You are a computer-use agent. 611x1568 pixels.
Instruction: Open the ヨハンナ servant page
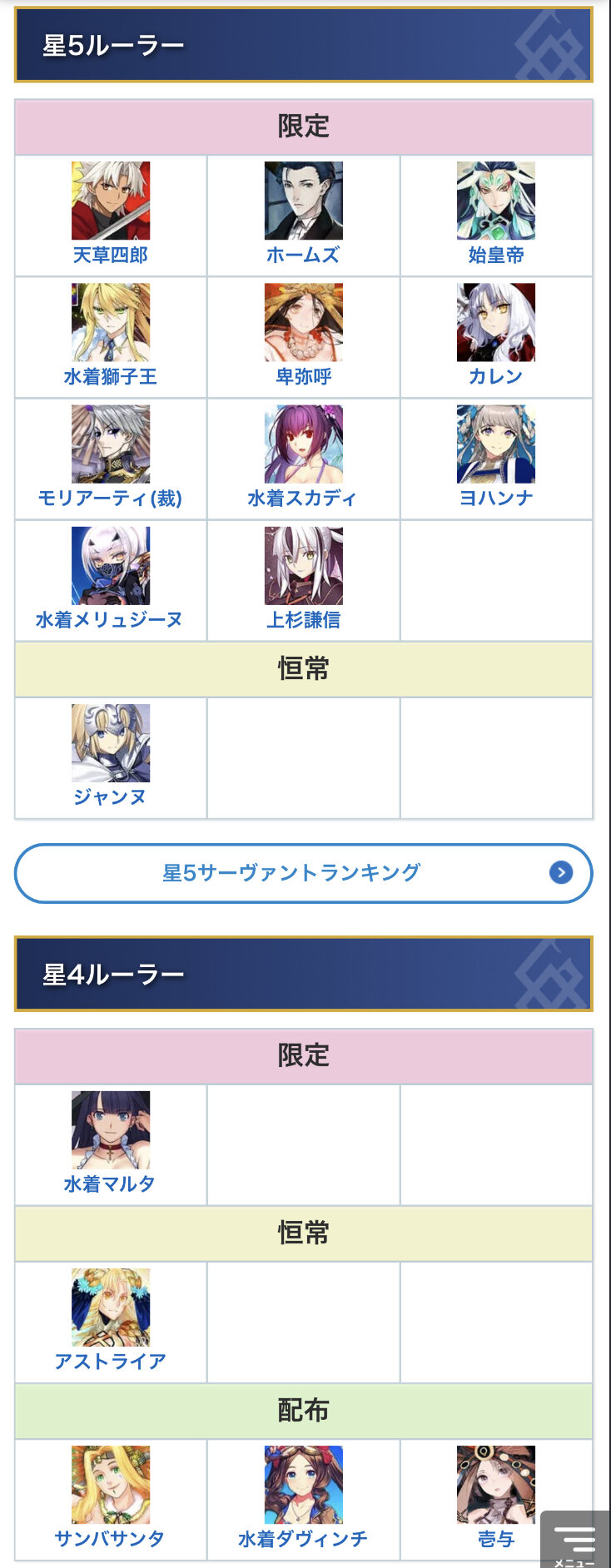click(495, 457)
